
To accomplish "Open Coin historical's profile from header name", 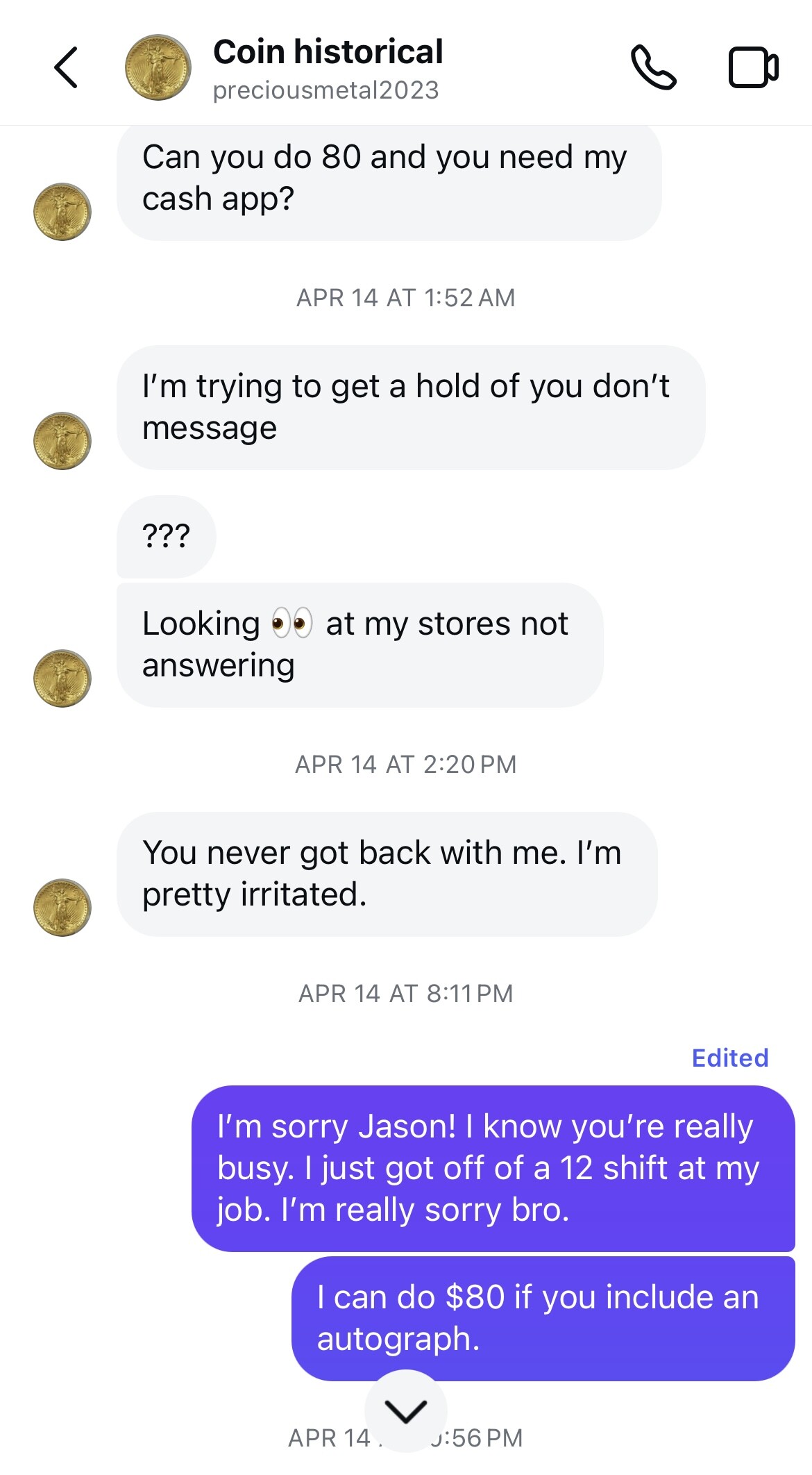I will coord(328,53).
